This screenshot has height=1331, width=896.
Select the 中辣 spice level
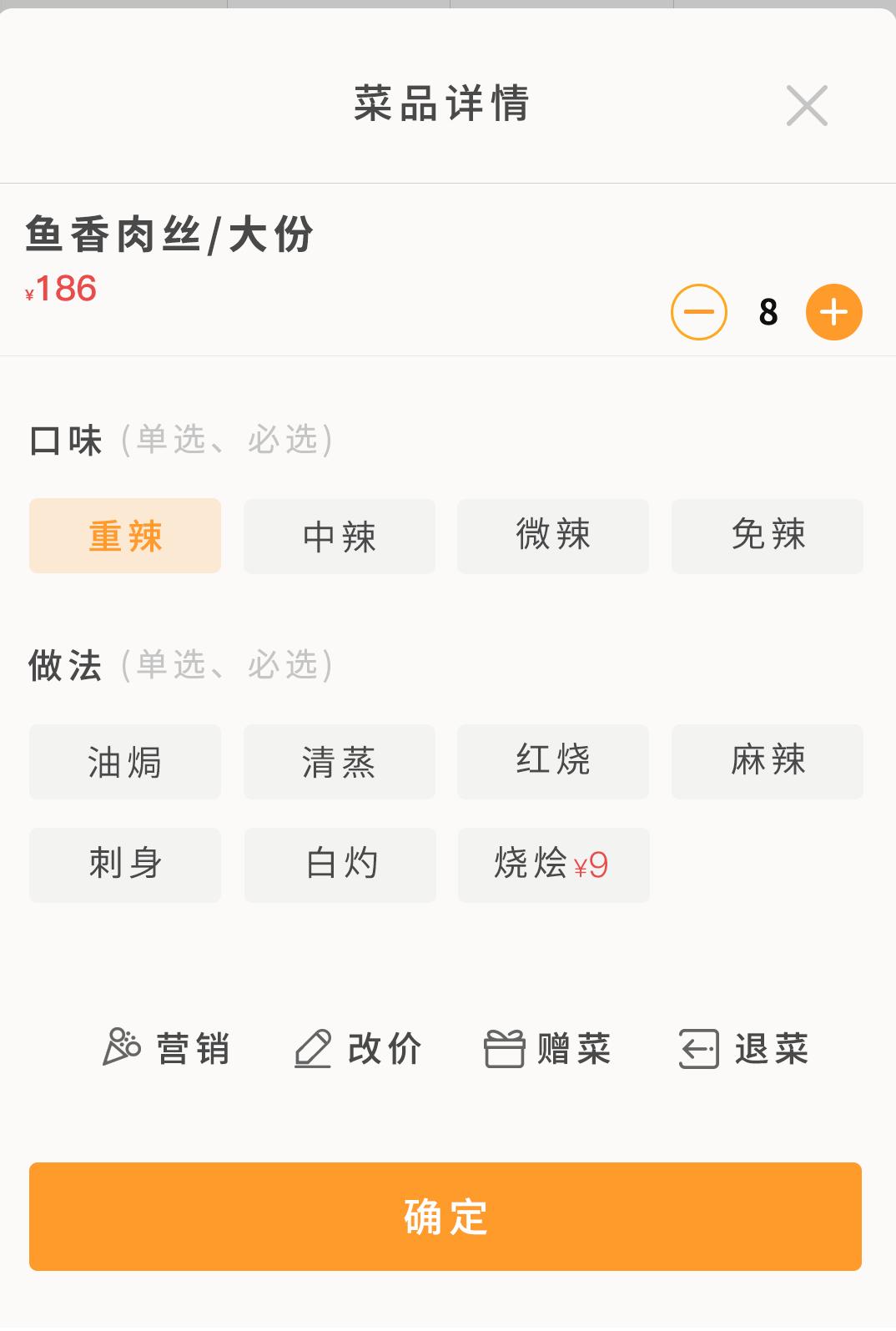point(339,537)
